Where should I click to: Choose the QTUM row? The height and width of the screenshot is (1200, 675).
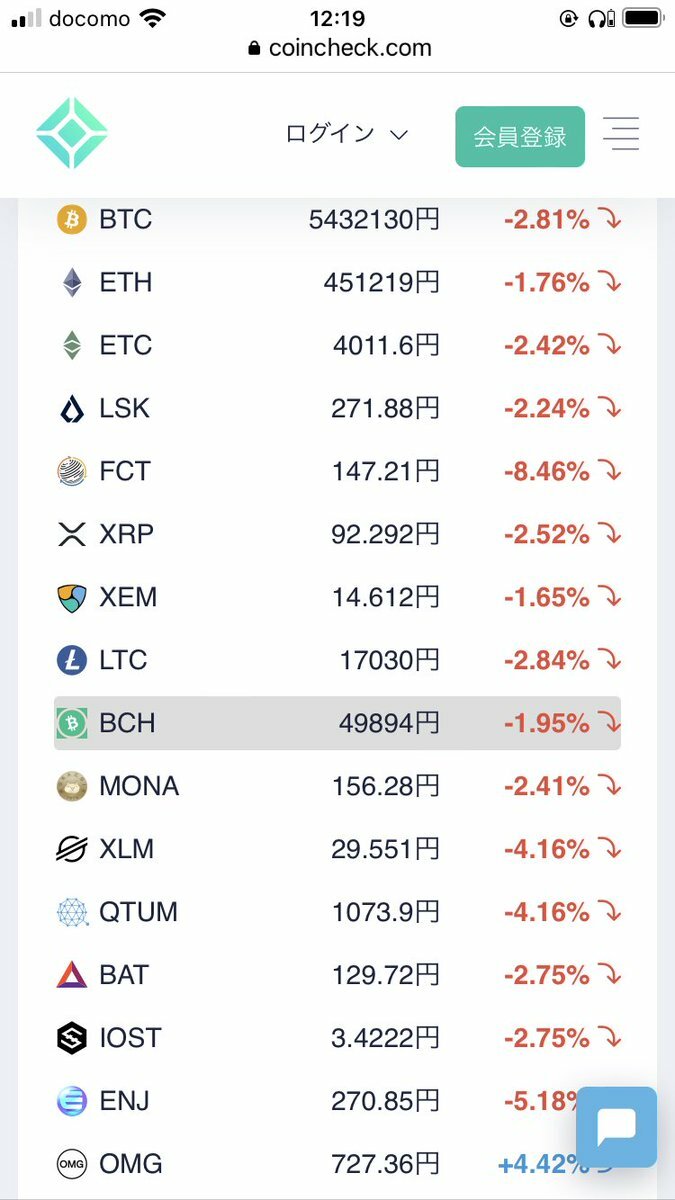click(337, 912)
